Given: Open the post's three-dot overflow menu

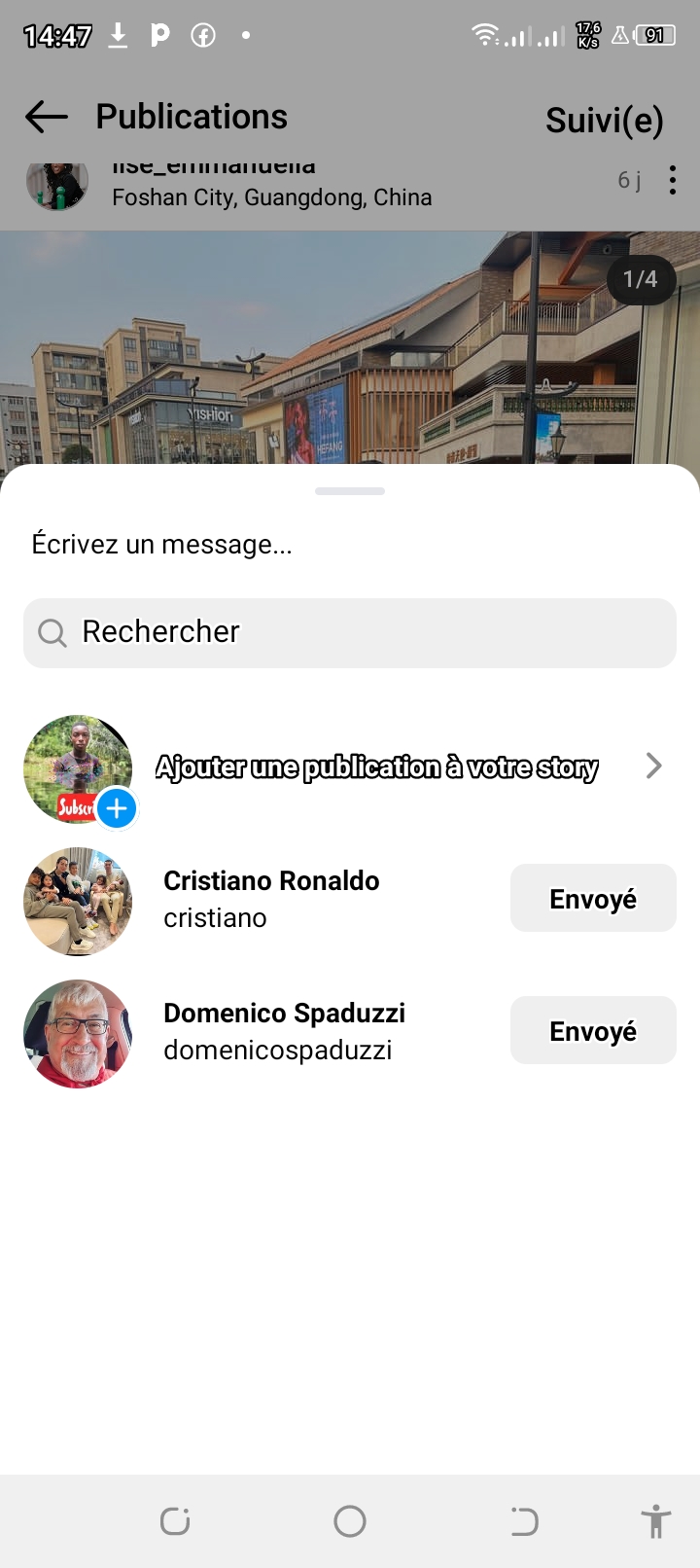Looking at the screenshot, I should [672, 180].
